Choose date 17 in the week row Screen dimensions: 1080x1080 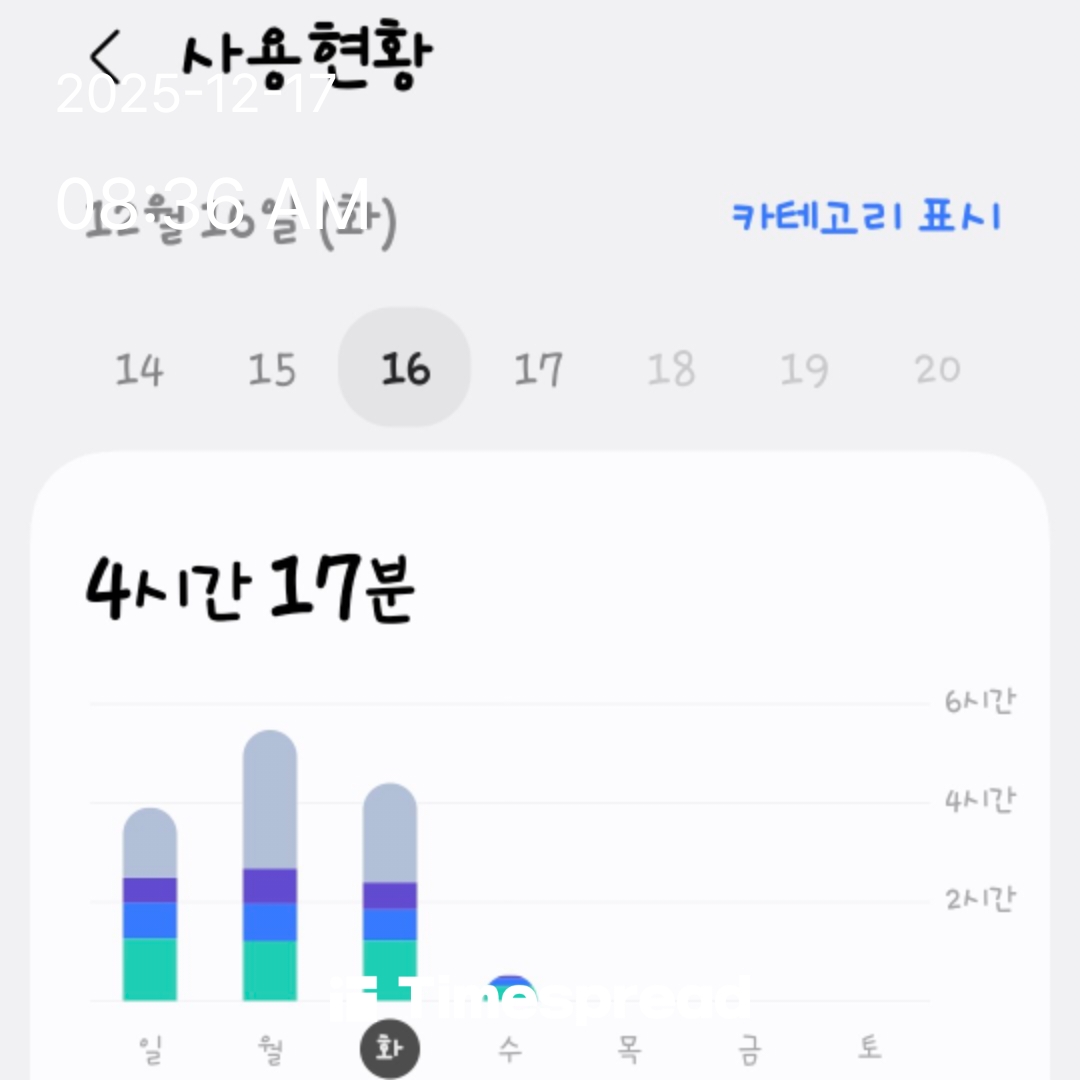pos(538,370)
